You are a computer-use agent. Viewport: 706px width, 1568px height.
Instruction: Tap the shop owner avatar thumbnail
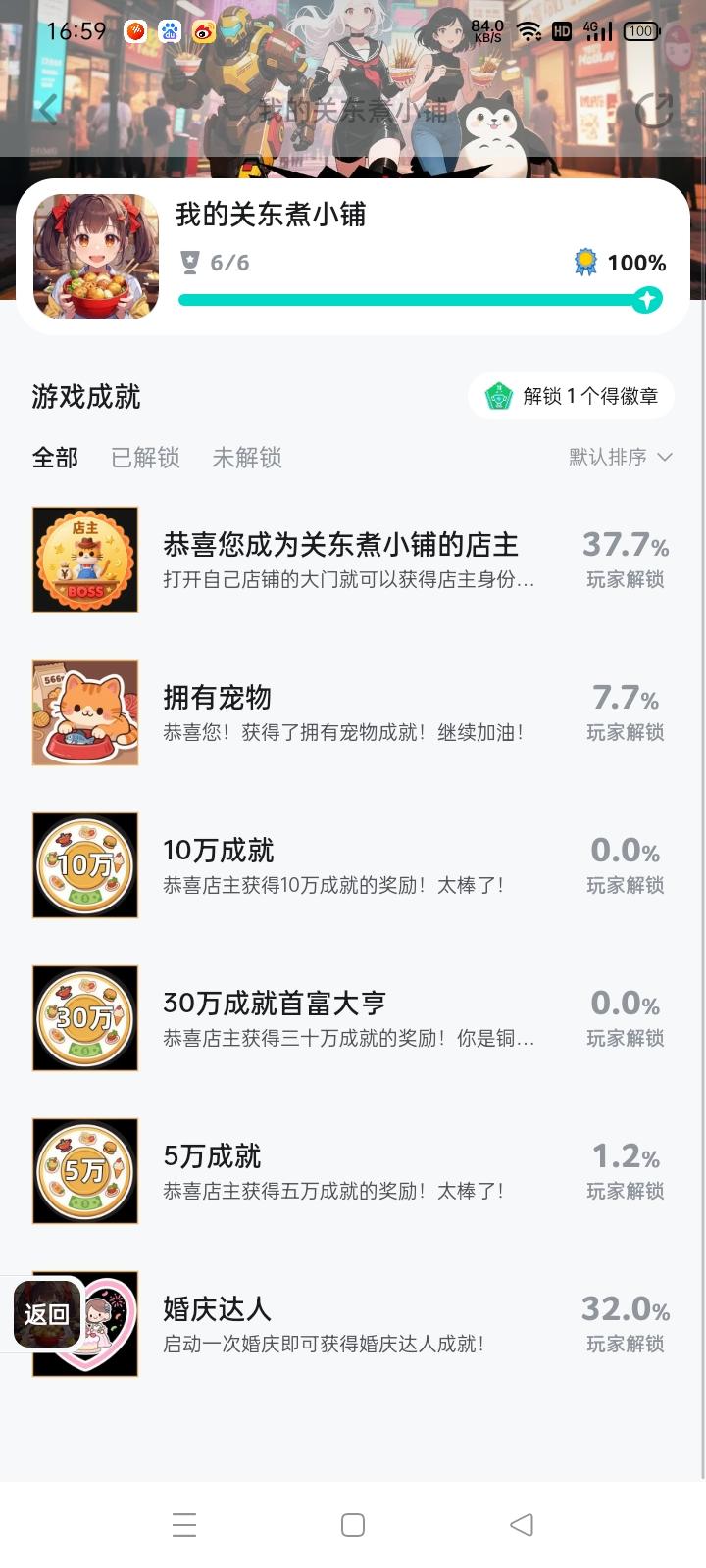click(x=96, y=255)
